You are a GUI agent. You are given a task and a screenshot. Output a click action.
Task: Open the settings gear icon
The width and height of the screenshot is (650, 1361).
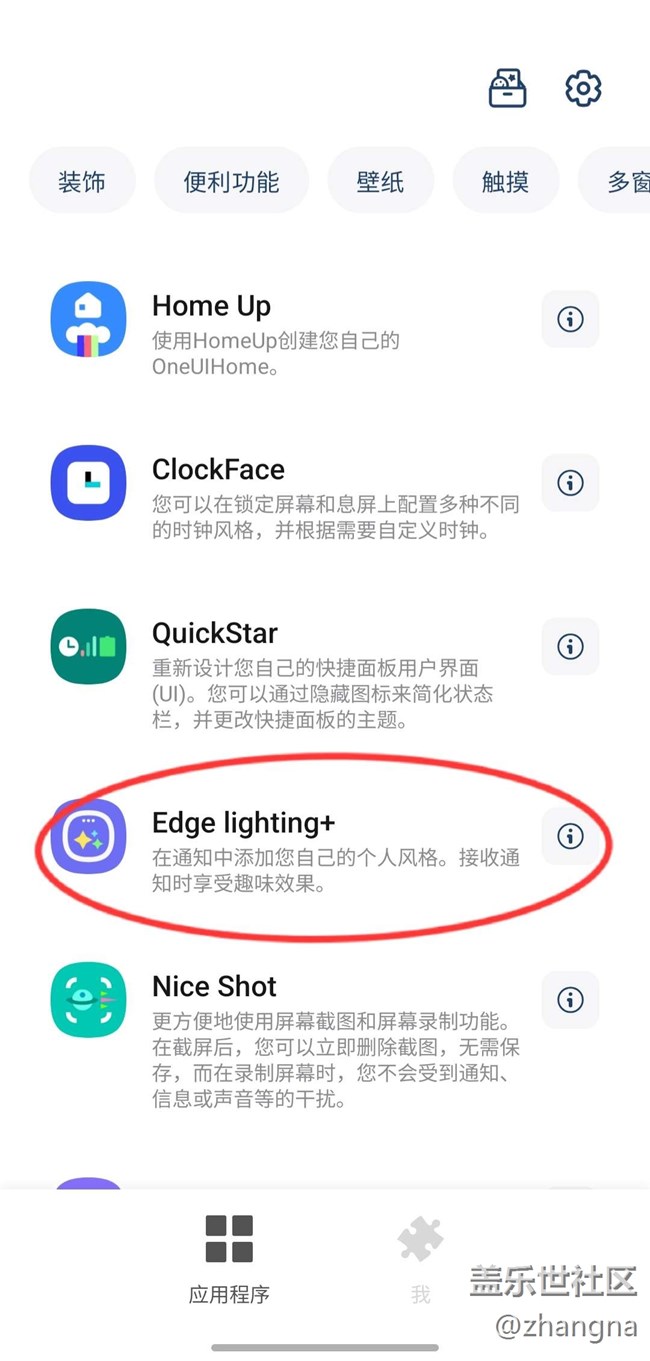583,89
